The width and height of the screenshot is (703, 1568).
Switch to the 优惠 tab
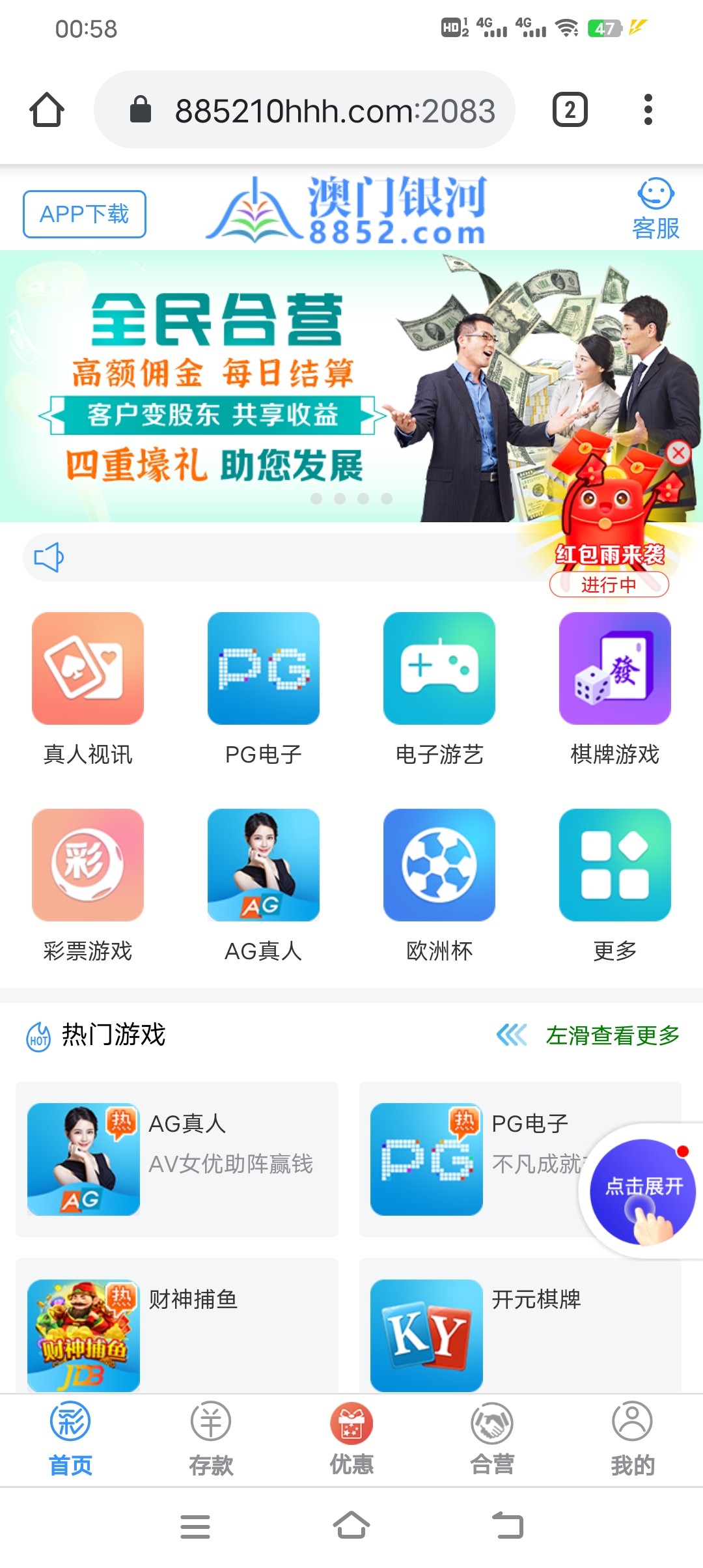point(351,1438)
